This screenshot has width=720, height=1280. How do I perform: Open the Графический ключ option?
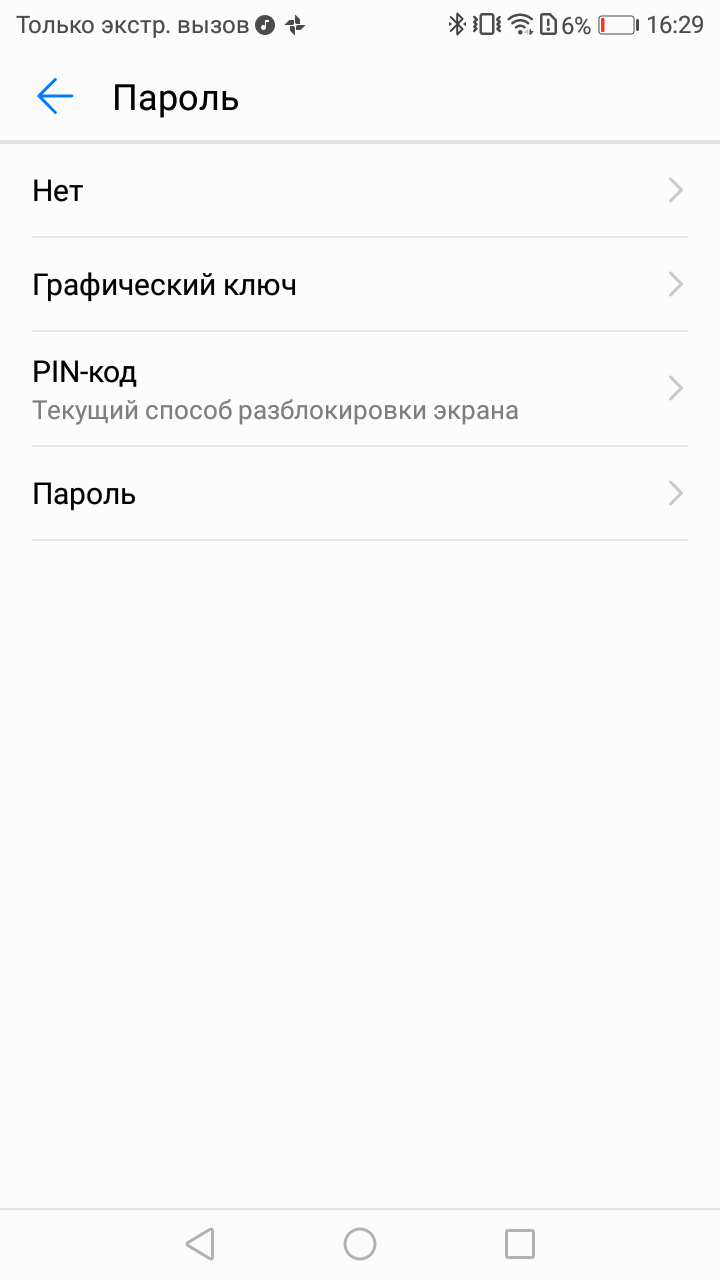click(x=360, y=285)
